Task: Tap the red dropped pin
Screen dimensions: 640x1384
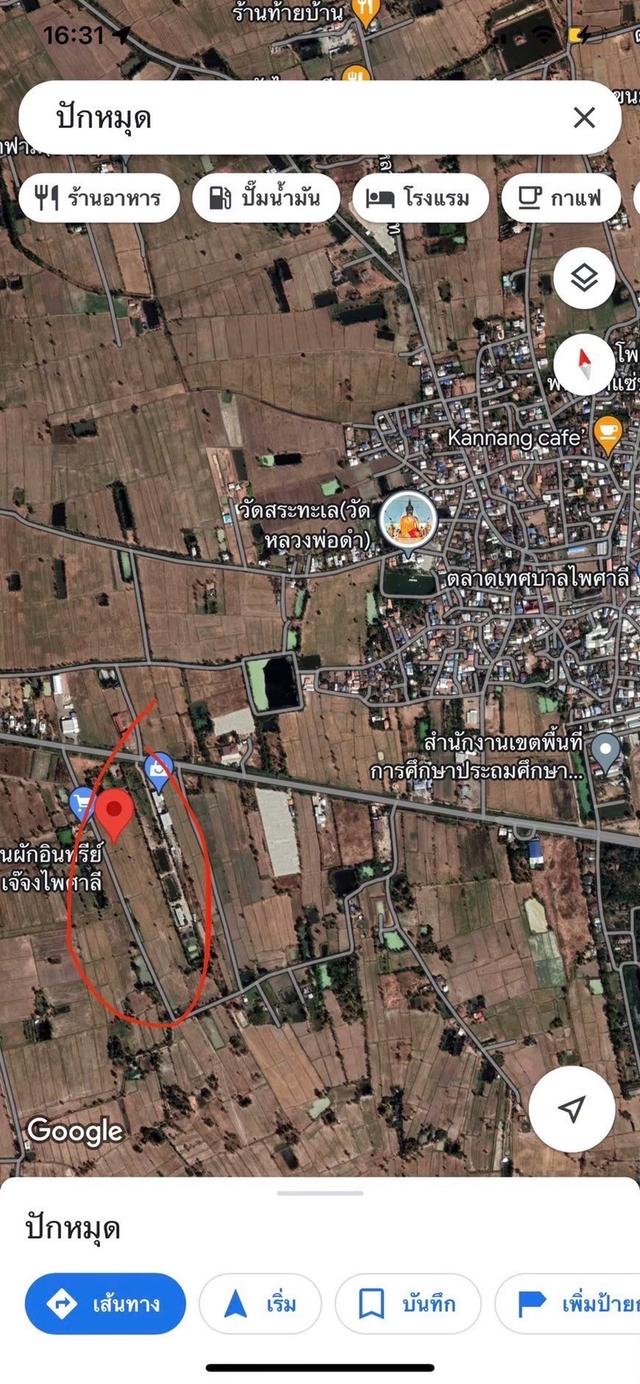Action: point(116,815)
